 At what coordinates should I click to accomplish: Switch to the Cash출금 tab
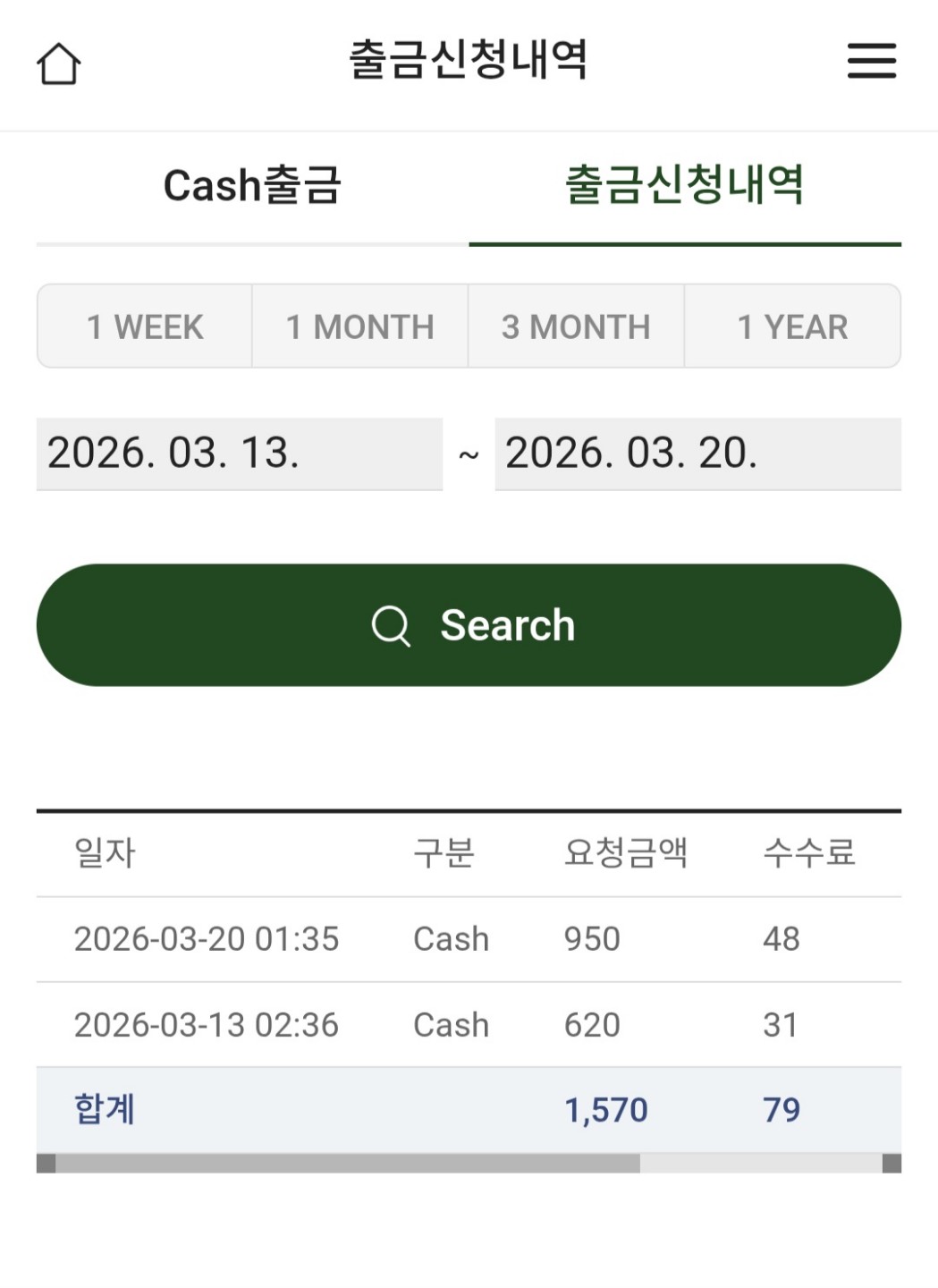click(x=252, y=186)
